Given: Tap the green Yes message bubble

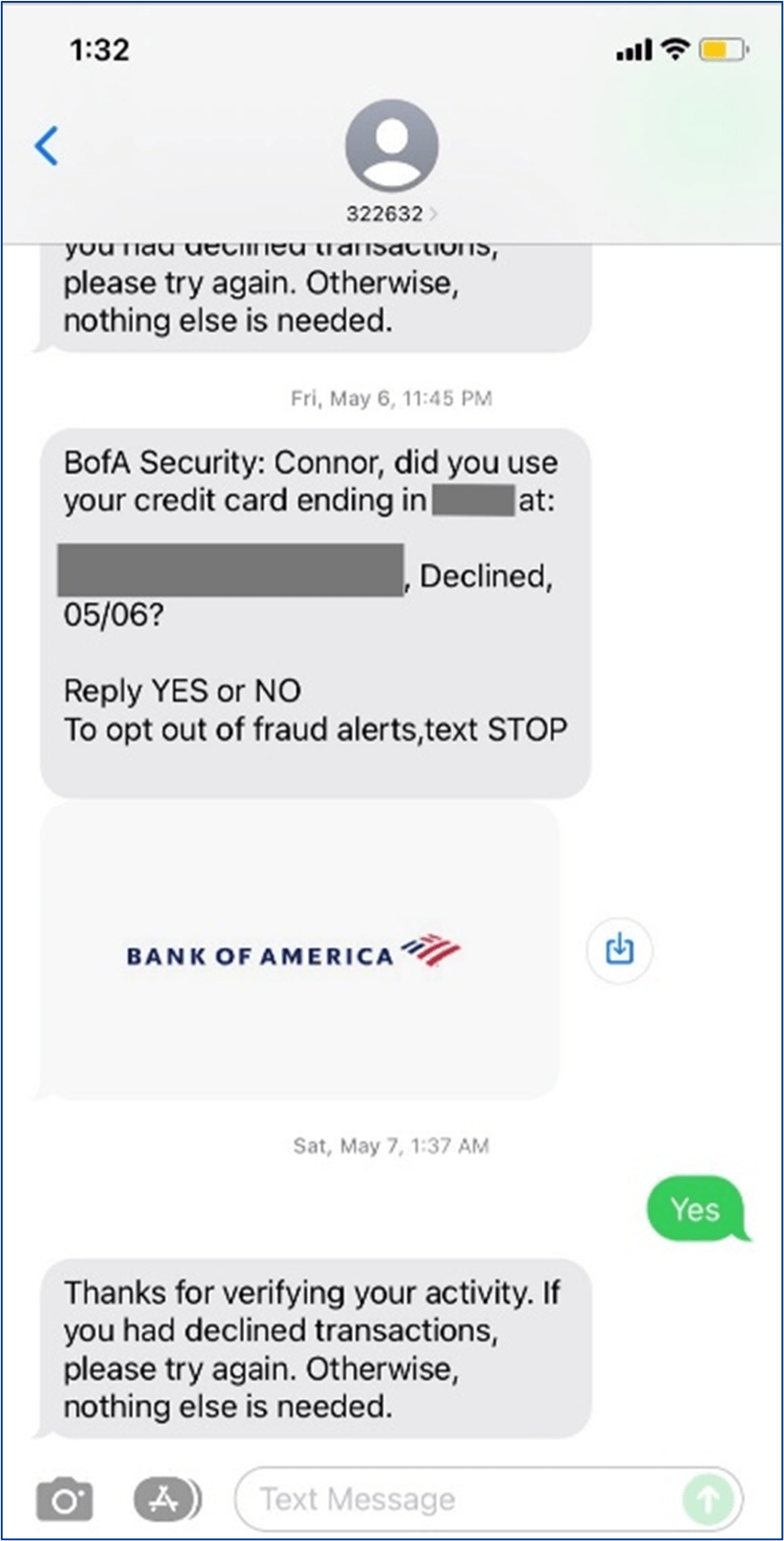Looking at the screenshot, I should pos(696,1209).
